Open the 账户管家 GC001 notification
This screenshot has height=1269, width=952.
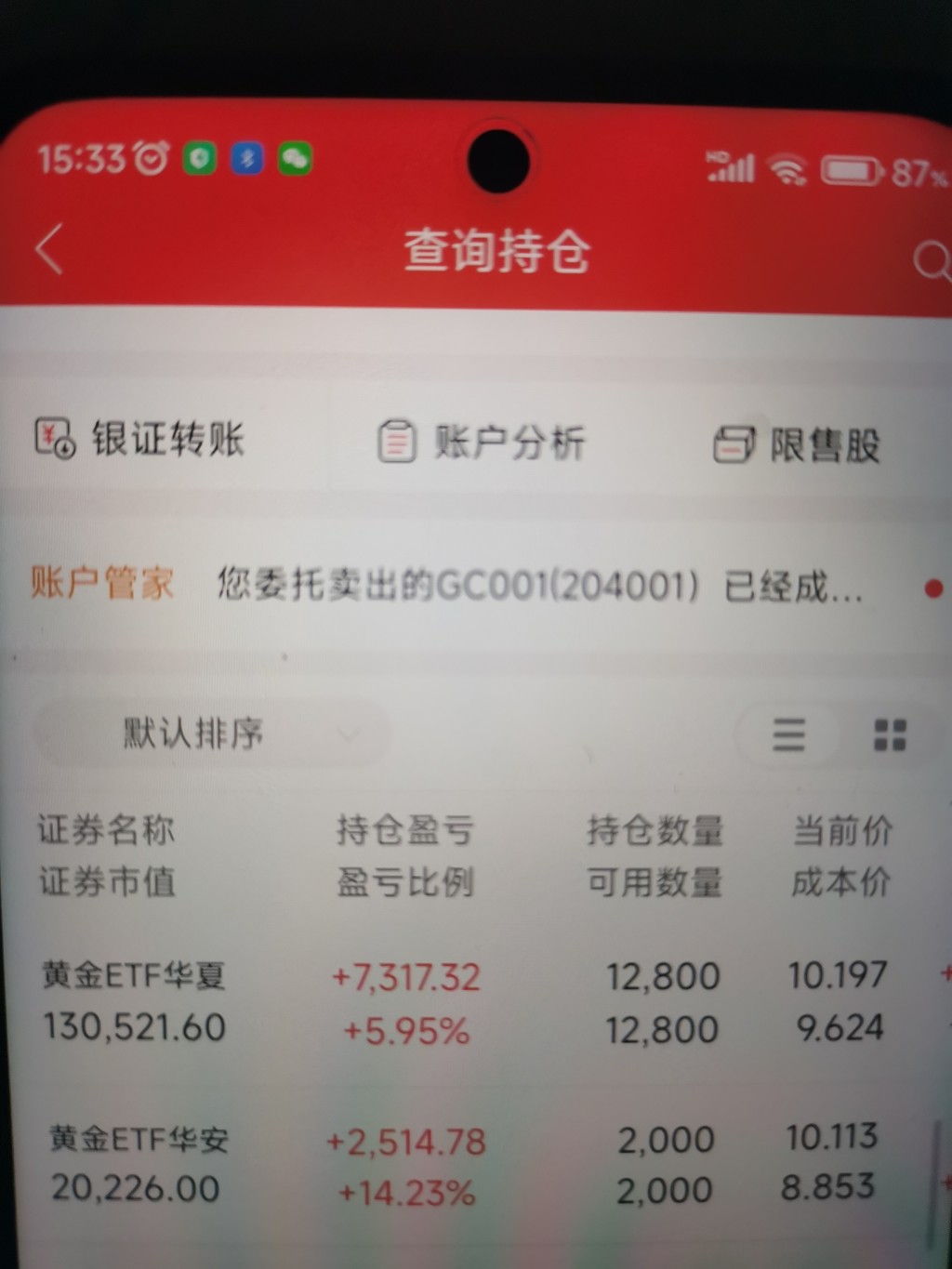pyautogui.click(x=539, y=586)
